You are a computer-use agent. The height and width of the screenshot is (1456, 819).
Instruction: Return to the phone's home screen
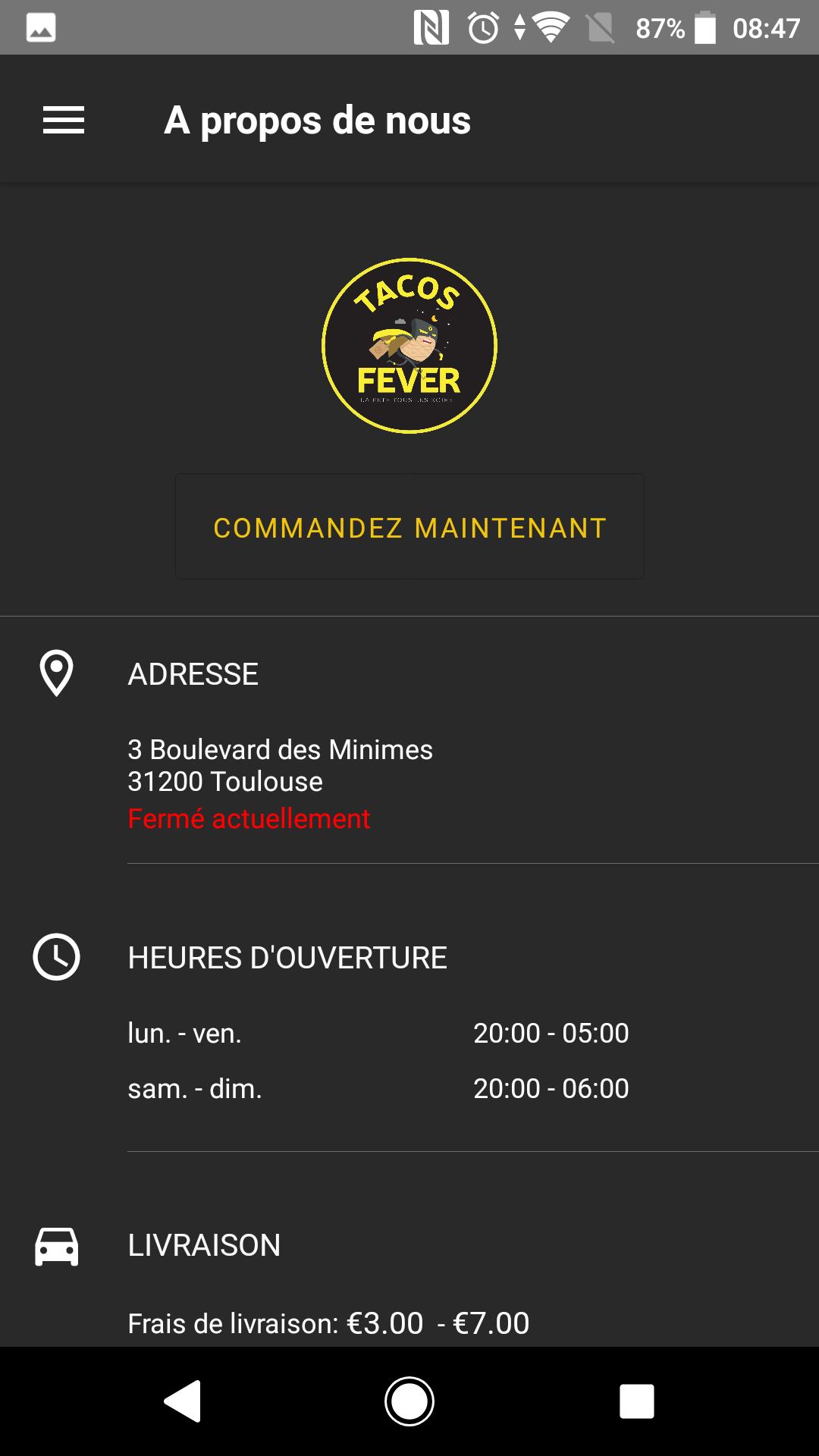(x=409, y=1401)
